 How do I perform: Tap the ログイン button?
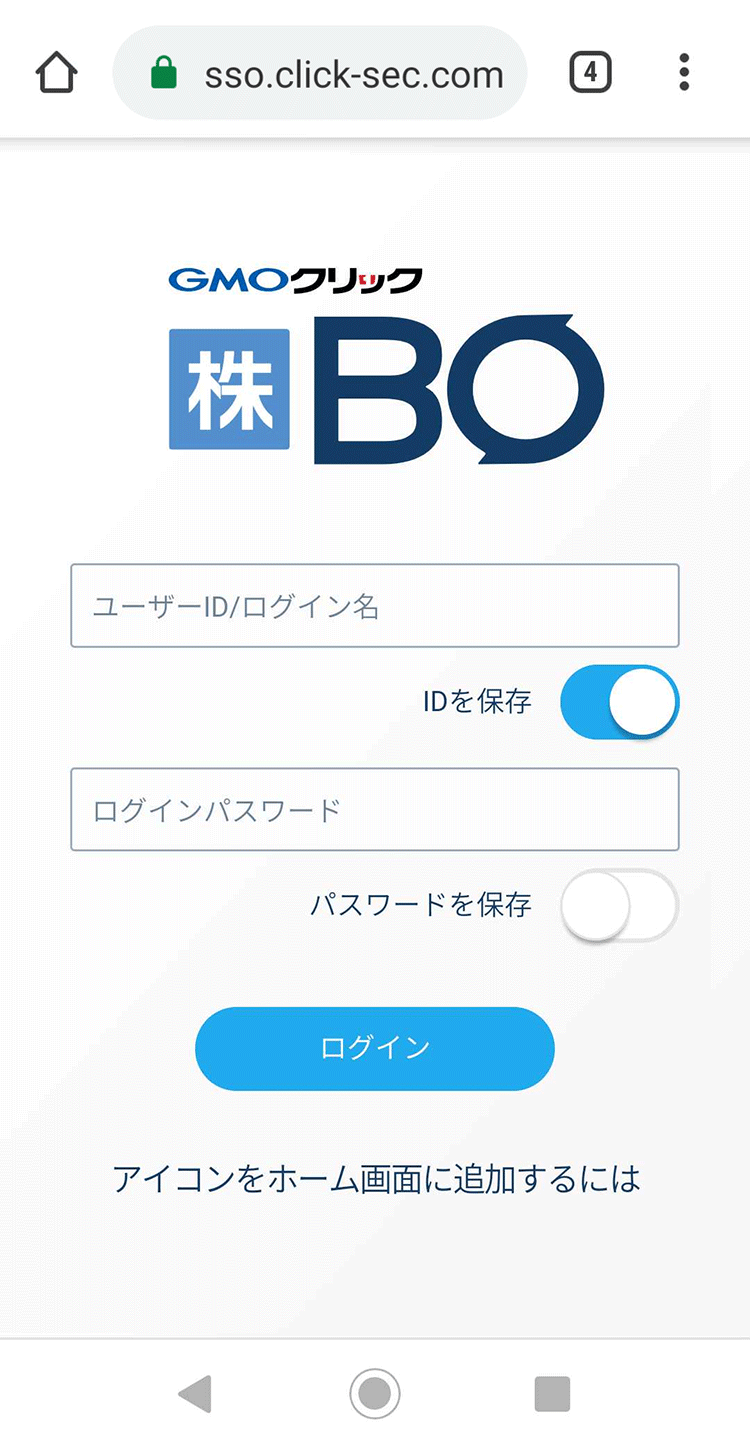coord(375,1048)
